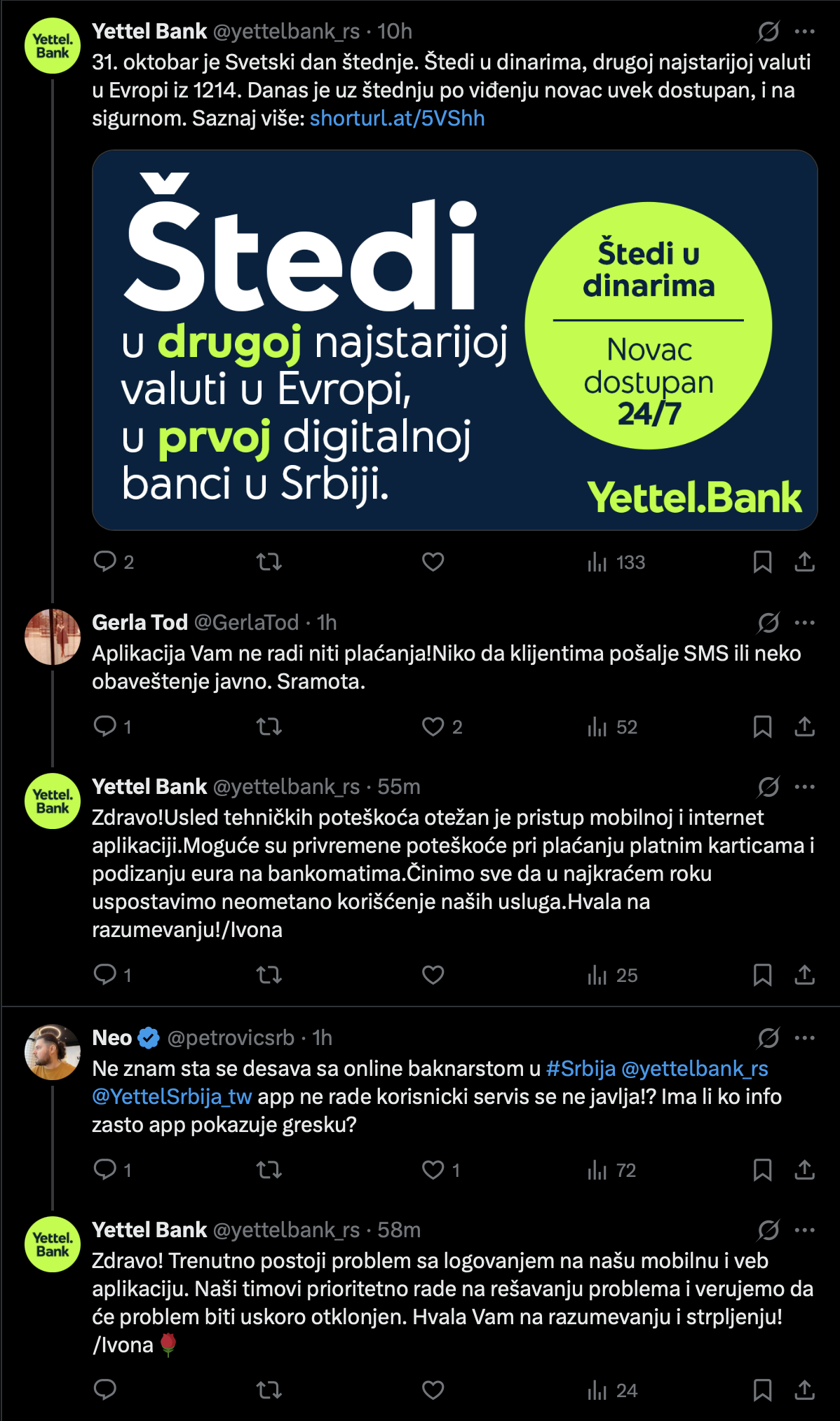This screenshot has width=840, height=1421.
Task: Open the @YettelSrbija_tw mention
Action: point(172,1096)
